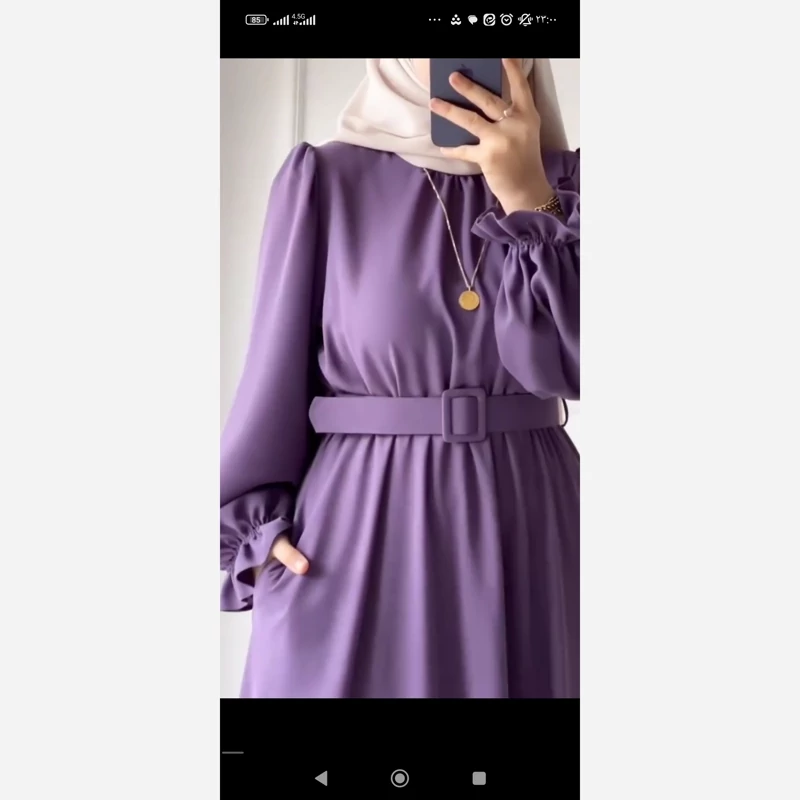Open recent apps with the square button

[479, 778]
